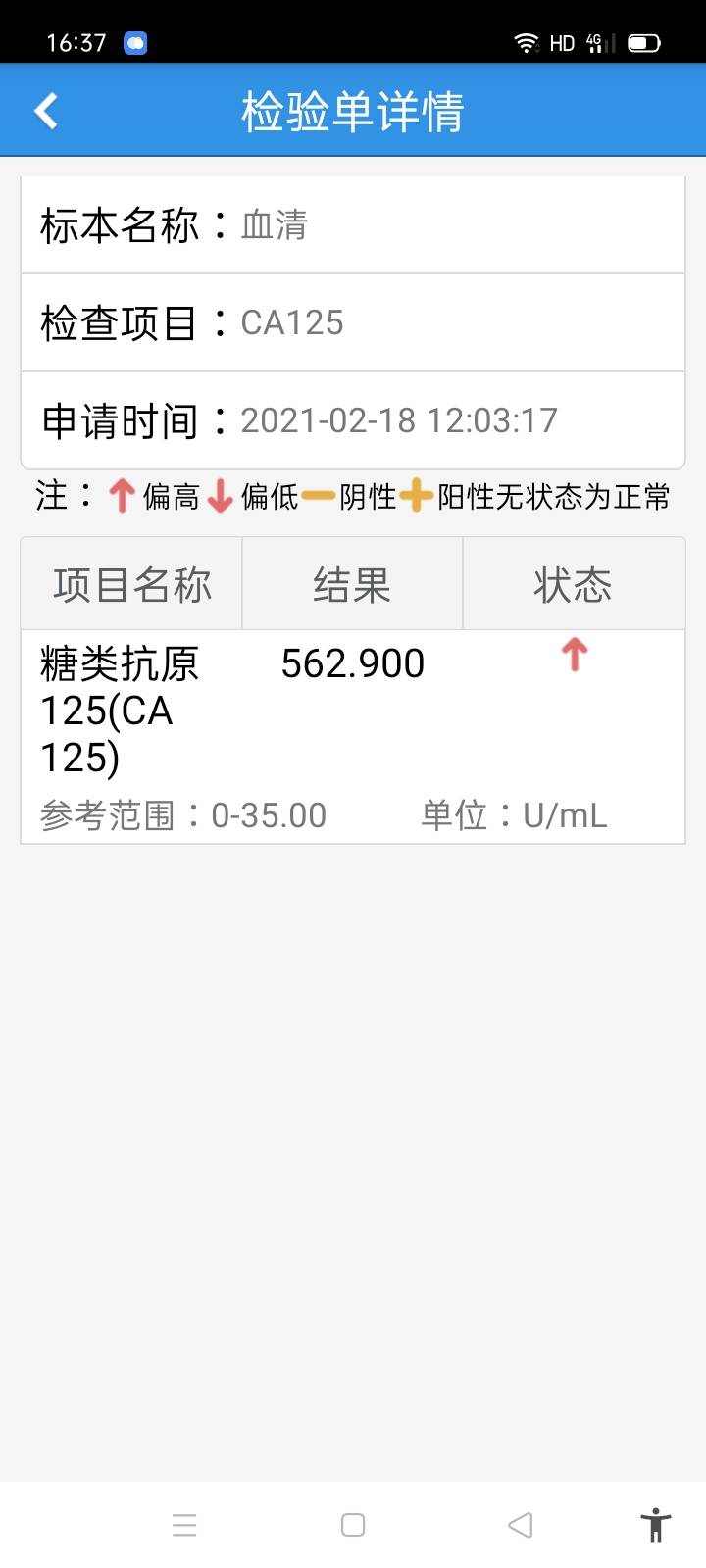The height and width of the screenshot is (1568, 706).
Task: Click the 检查项目 CA125 value
Action: point(292,321)
